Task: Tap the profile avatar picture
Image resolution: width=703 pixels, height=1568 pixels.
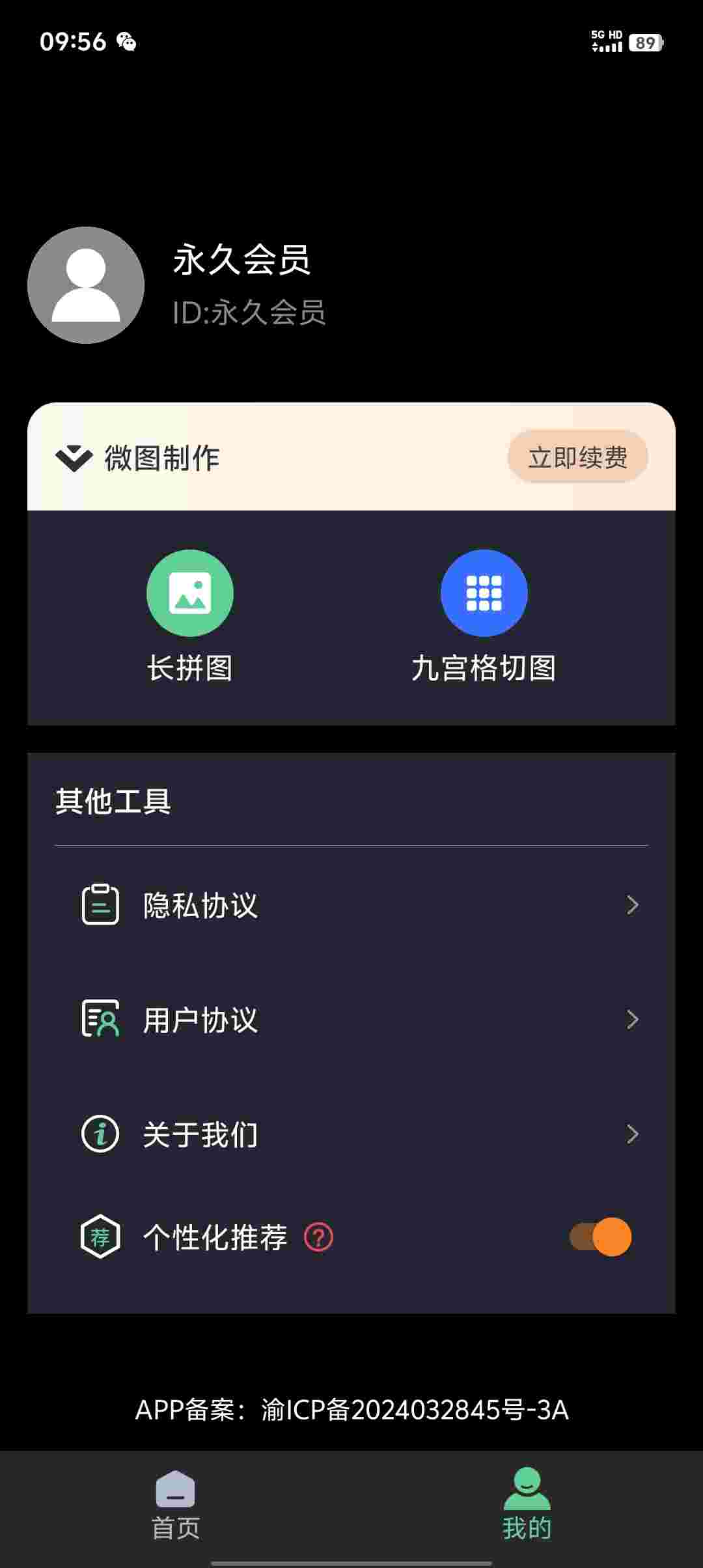Action: [86, 285]
